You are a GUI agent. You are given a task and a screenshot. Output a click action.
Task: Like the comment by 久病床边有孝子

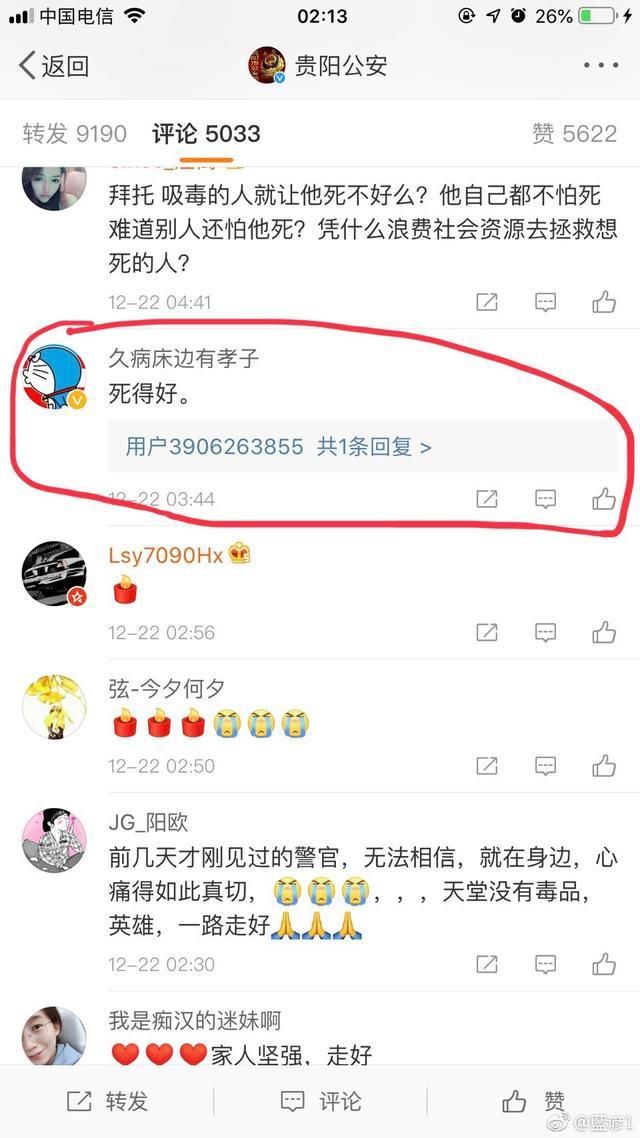[604, 498]
